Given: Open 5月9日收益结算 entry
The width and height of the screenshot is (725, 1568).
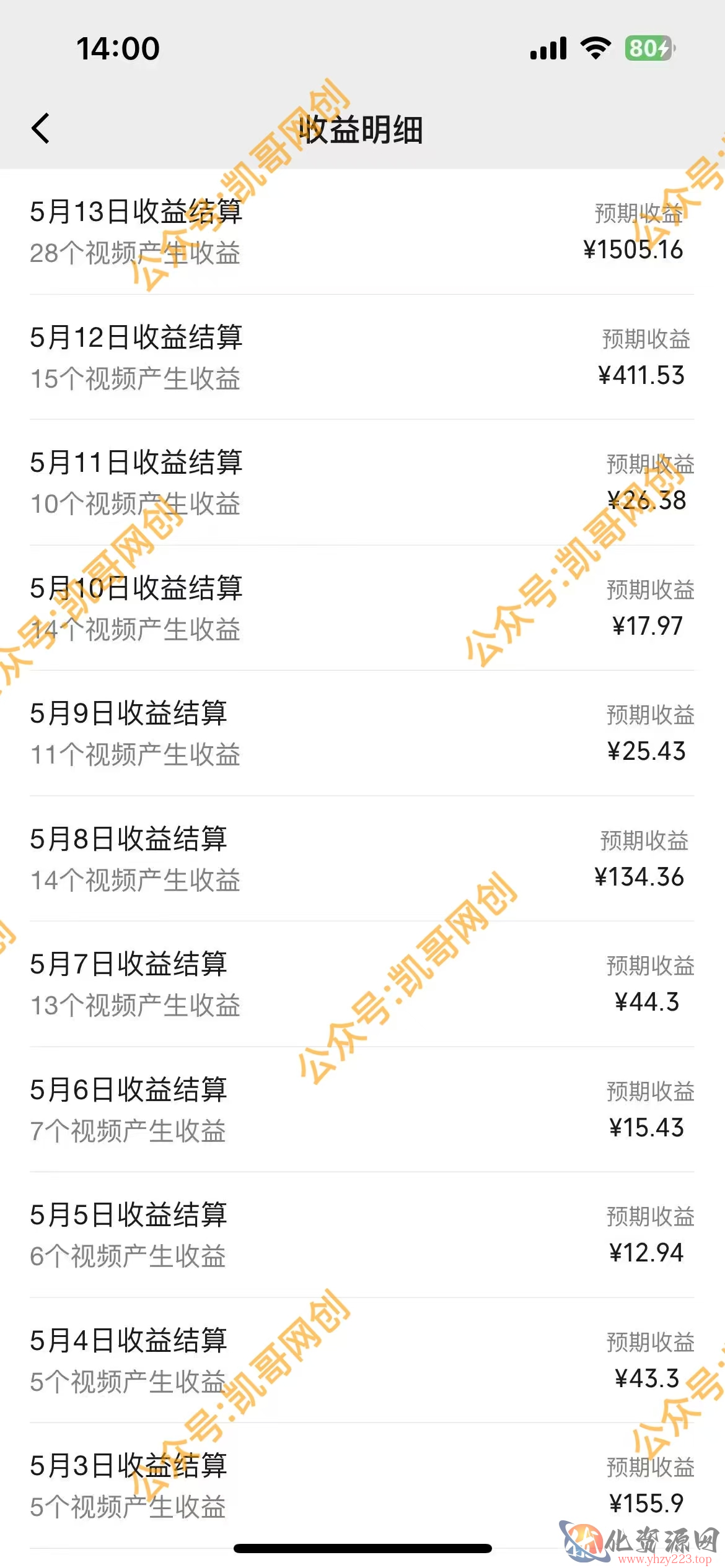Looking at the screenshot, I should [362, 733].
